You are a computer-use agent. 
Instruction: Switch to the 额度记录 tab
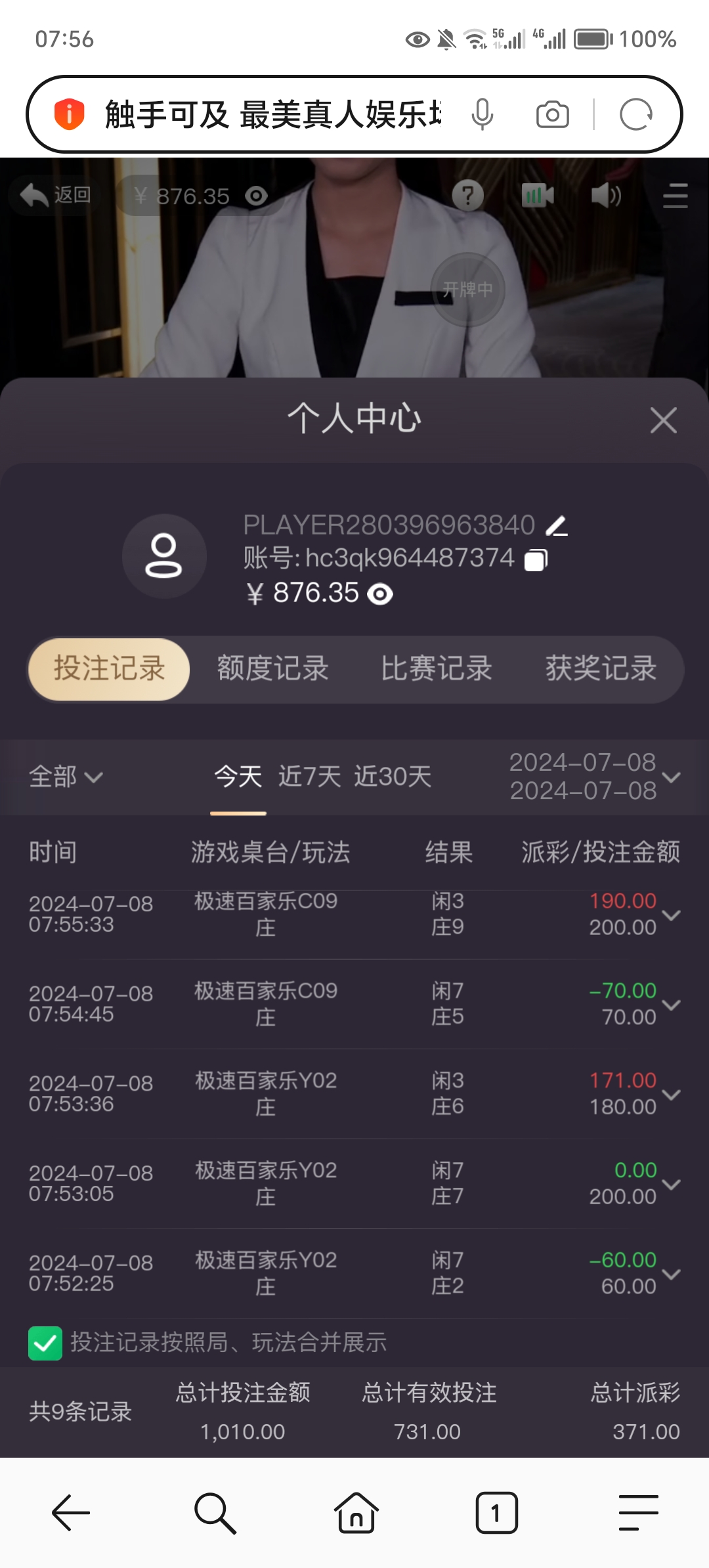point(273,668)
